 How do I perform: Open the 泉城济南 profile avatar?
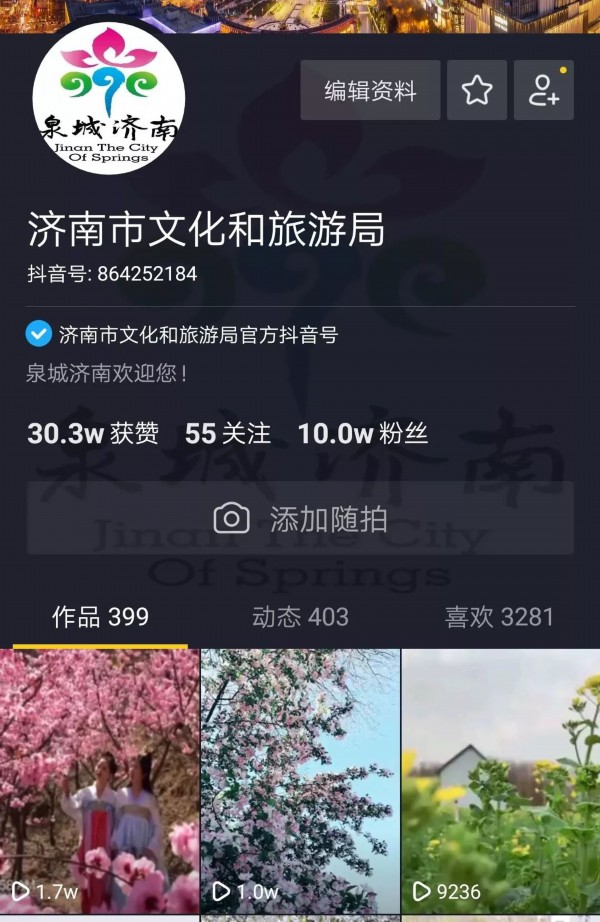click(109, 98)
